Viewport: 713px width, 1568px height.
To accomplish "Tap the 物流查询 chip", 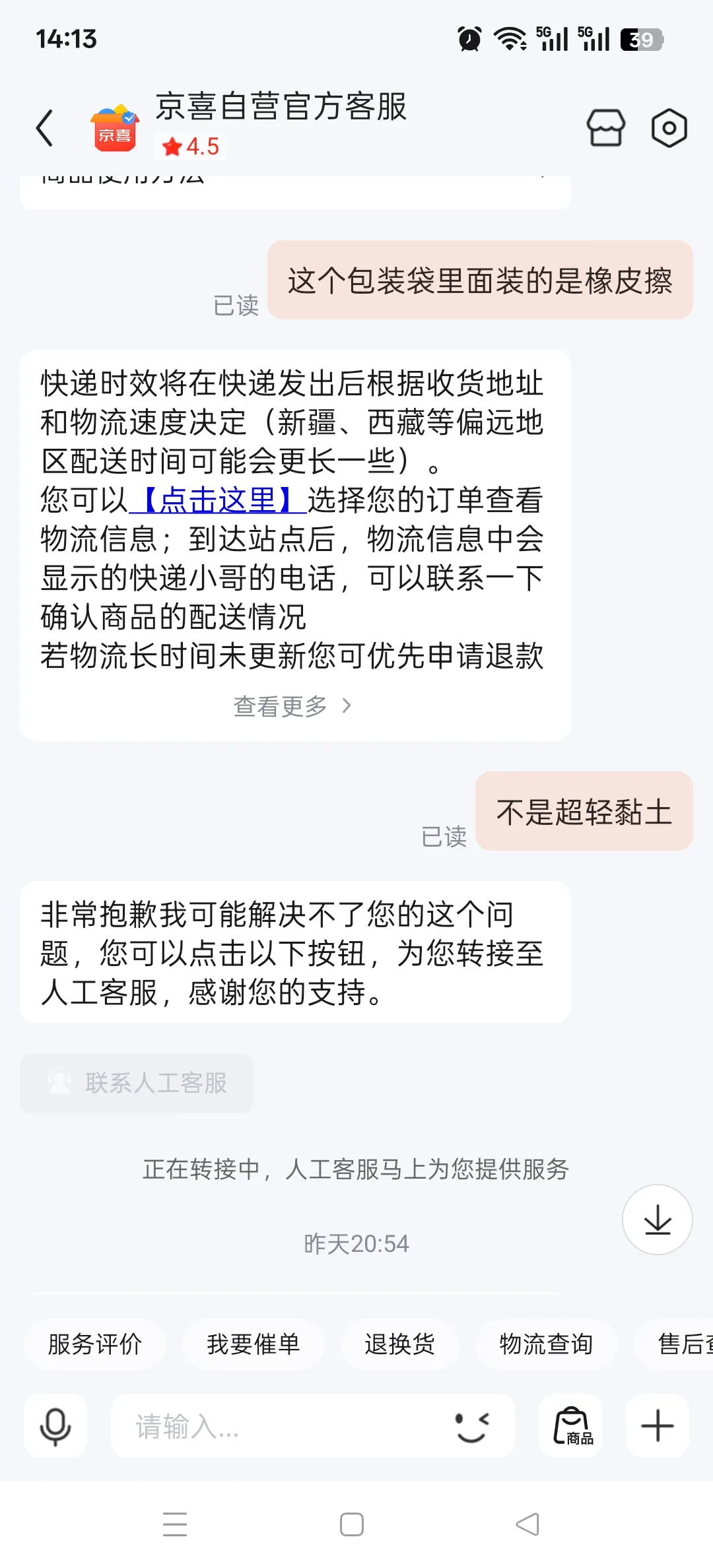I will click(x=546, y=1344).
